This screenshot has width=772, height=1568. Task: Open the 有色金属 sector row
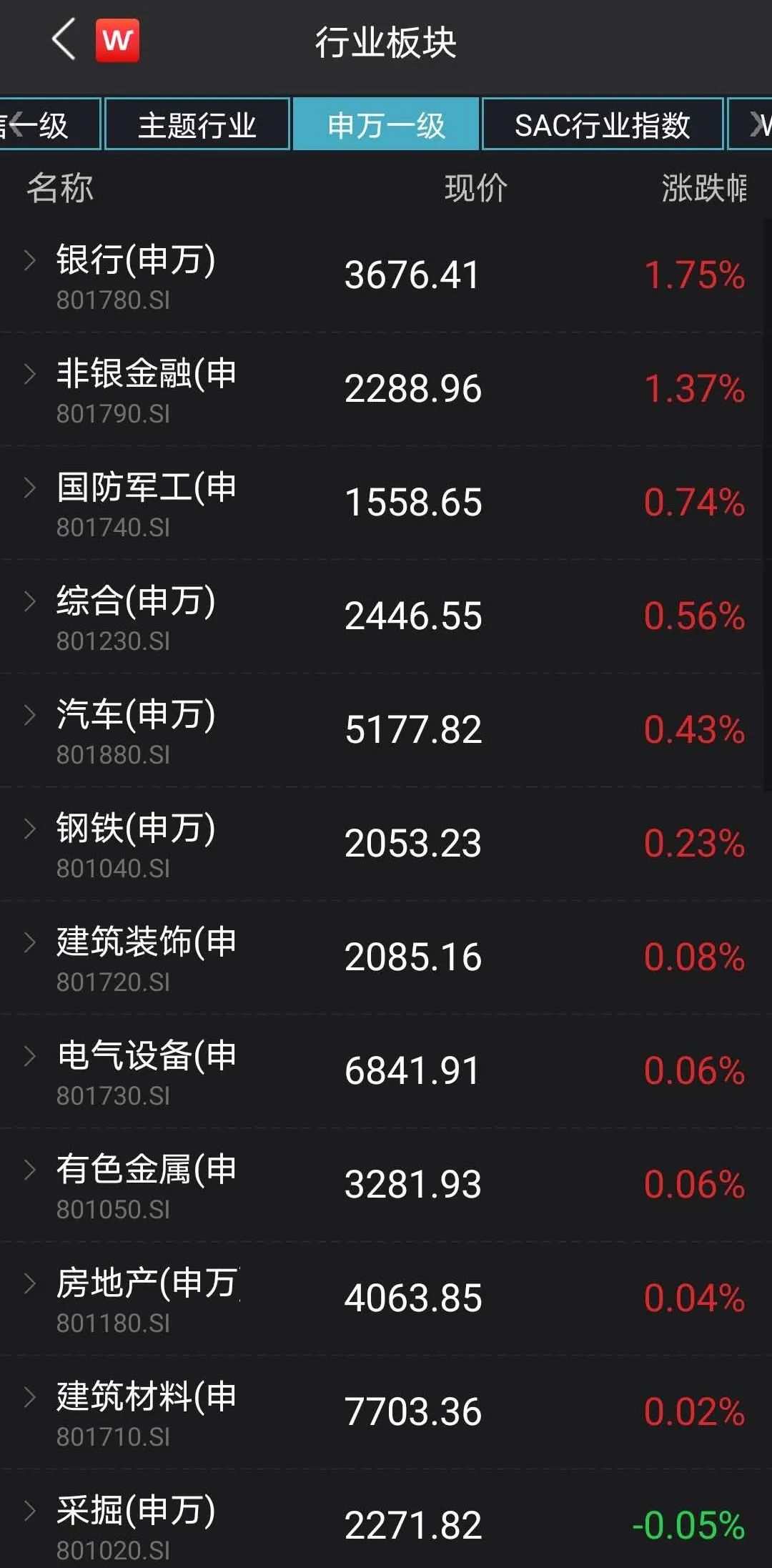(x=382, y=1185)
